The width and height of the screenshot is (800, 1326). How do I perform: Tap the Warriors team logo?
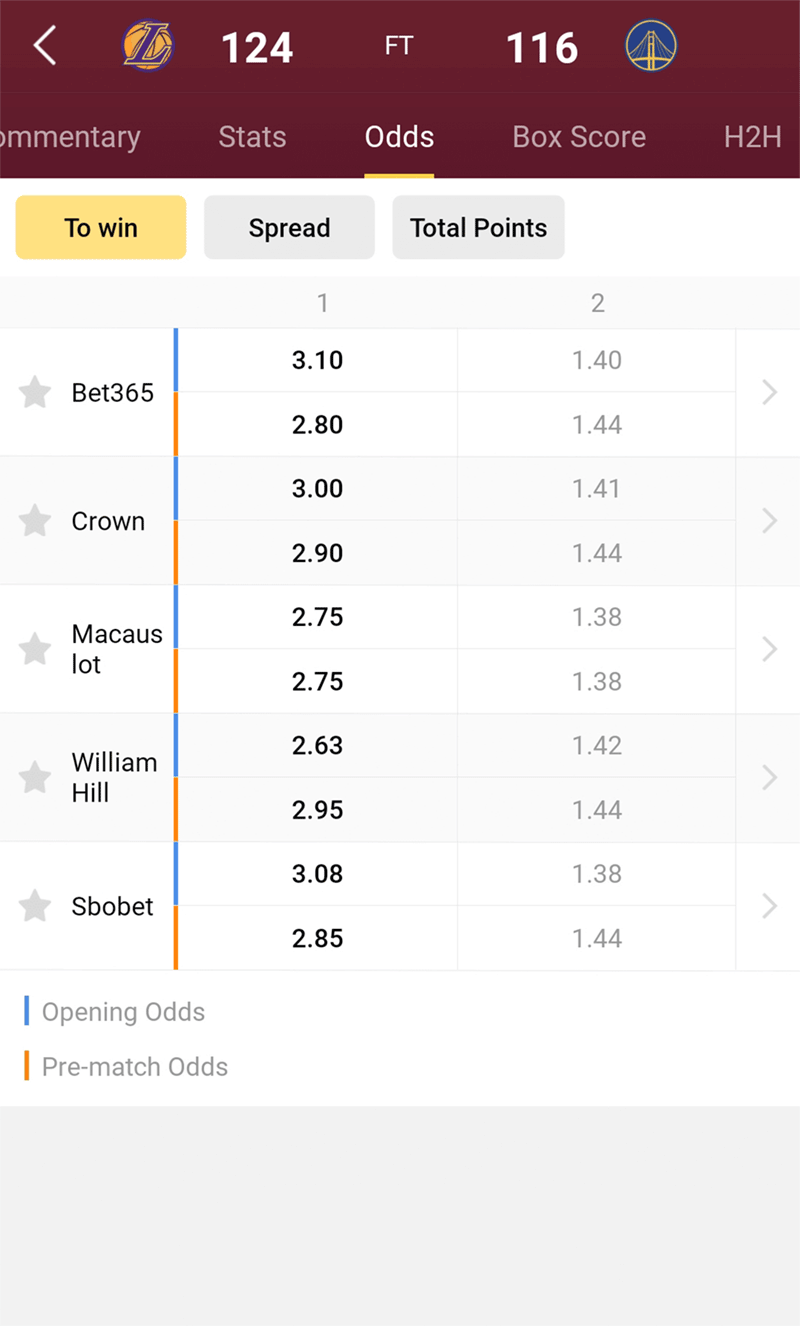point(652,46)
